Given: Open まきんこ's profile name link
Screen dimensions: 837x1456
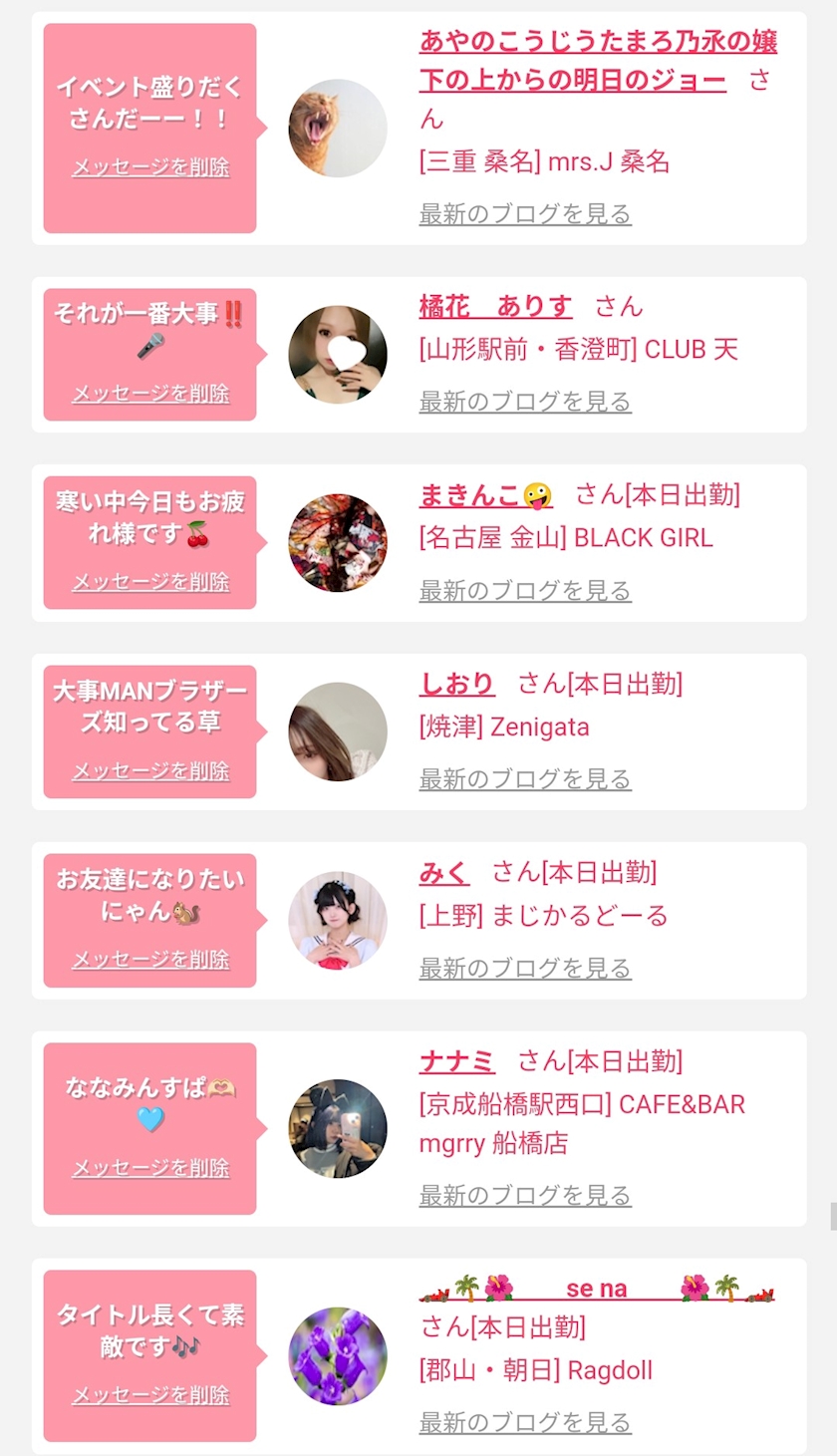Looking at the screenshot, I should coord(485,494).
